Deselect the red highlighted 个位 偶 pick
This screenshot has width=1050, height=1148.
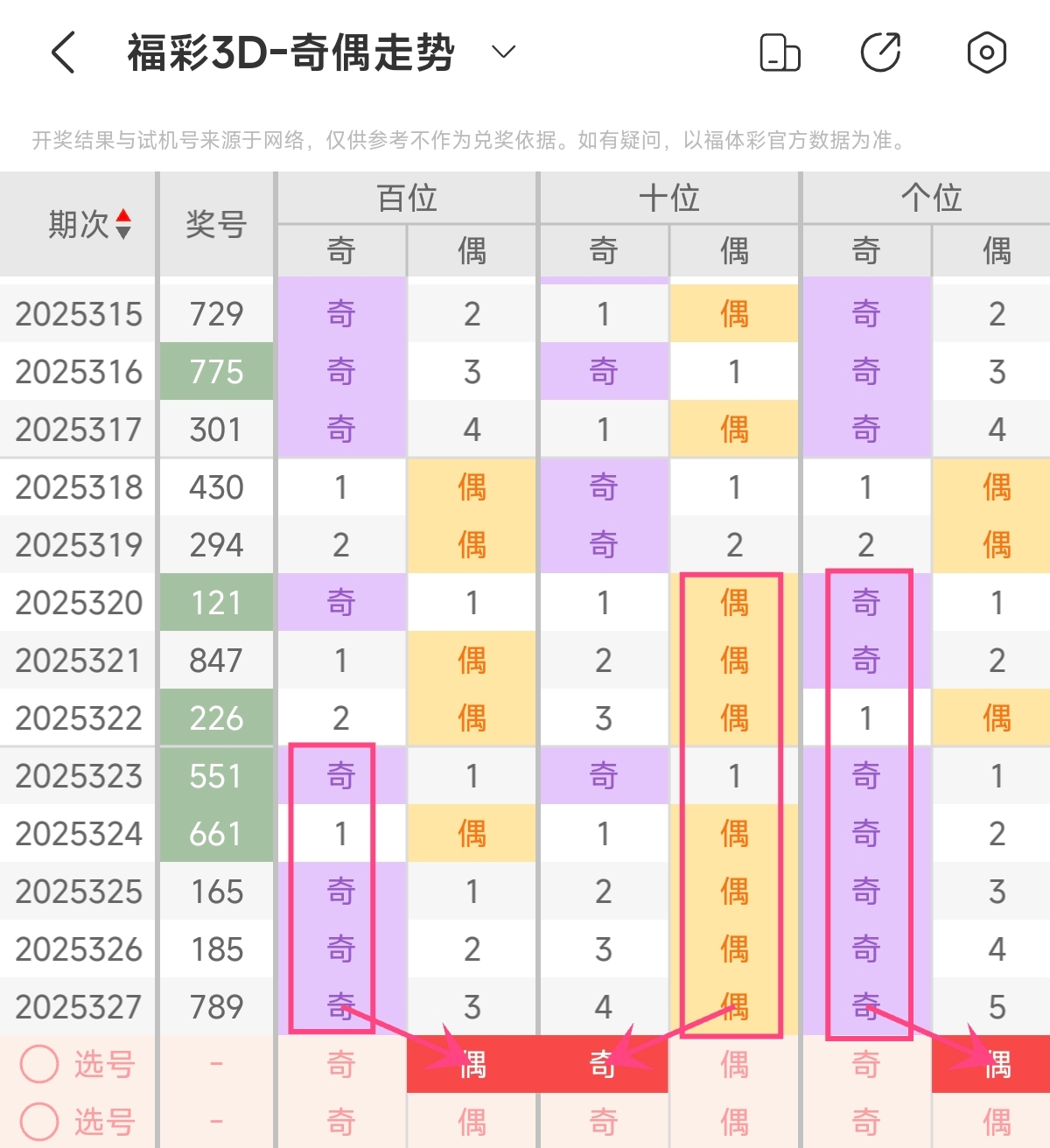[x=996, y=1064]
